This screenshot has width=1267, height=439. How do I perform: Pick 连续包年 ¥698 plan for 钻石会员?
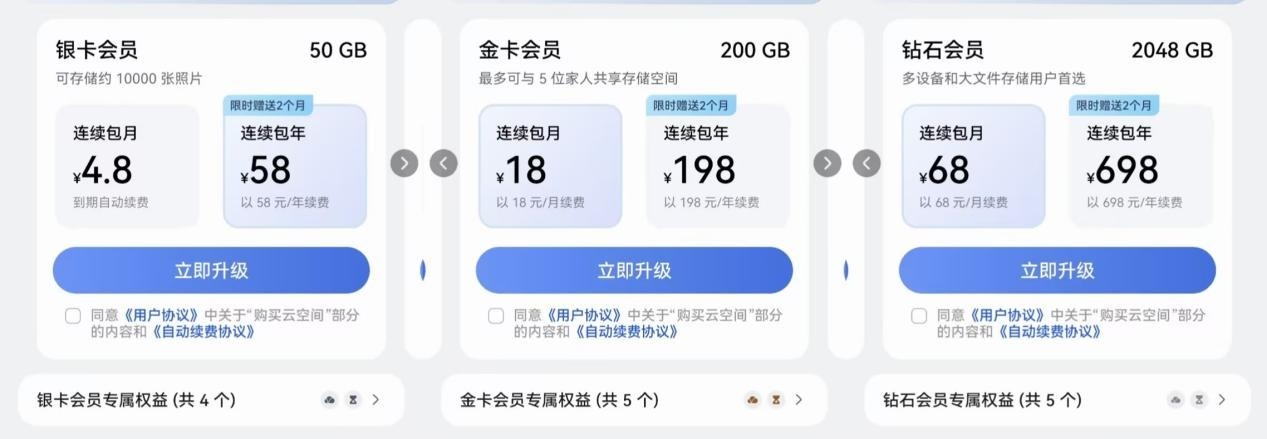[x=1140, y=166]
